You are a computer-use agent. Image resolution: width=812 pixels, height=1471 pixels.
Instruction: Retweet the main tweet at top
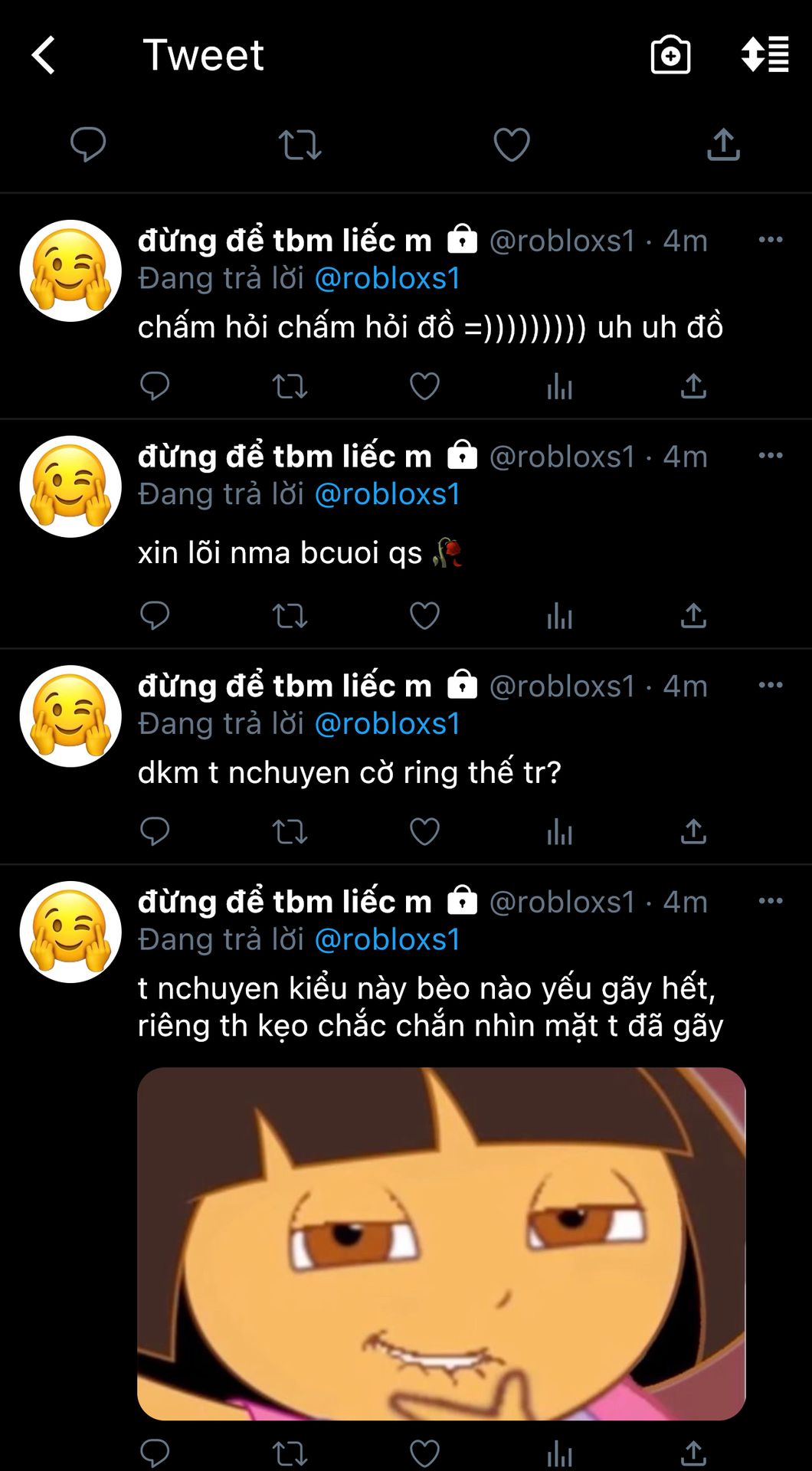tap(300, 144)
